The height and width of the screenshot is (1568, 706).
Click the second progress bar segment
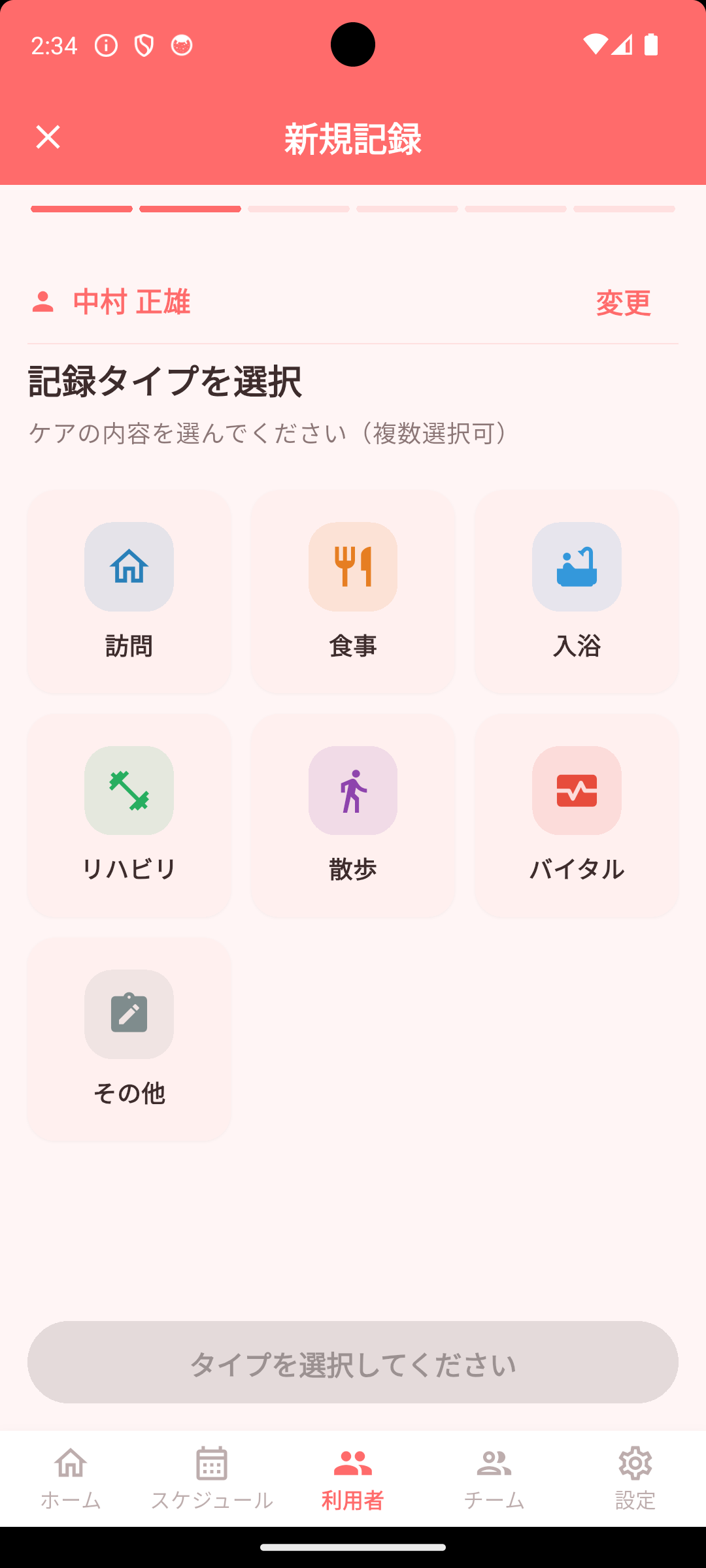tap(190, 208)
